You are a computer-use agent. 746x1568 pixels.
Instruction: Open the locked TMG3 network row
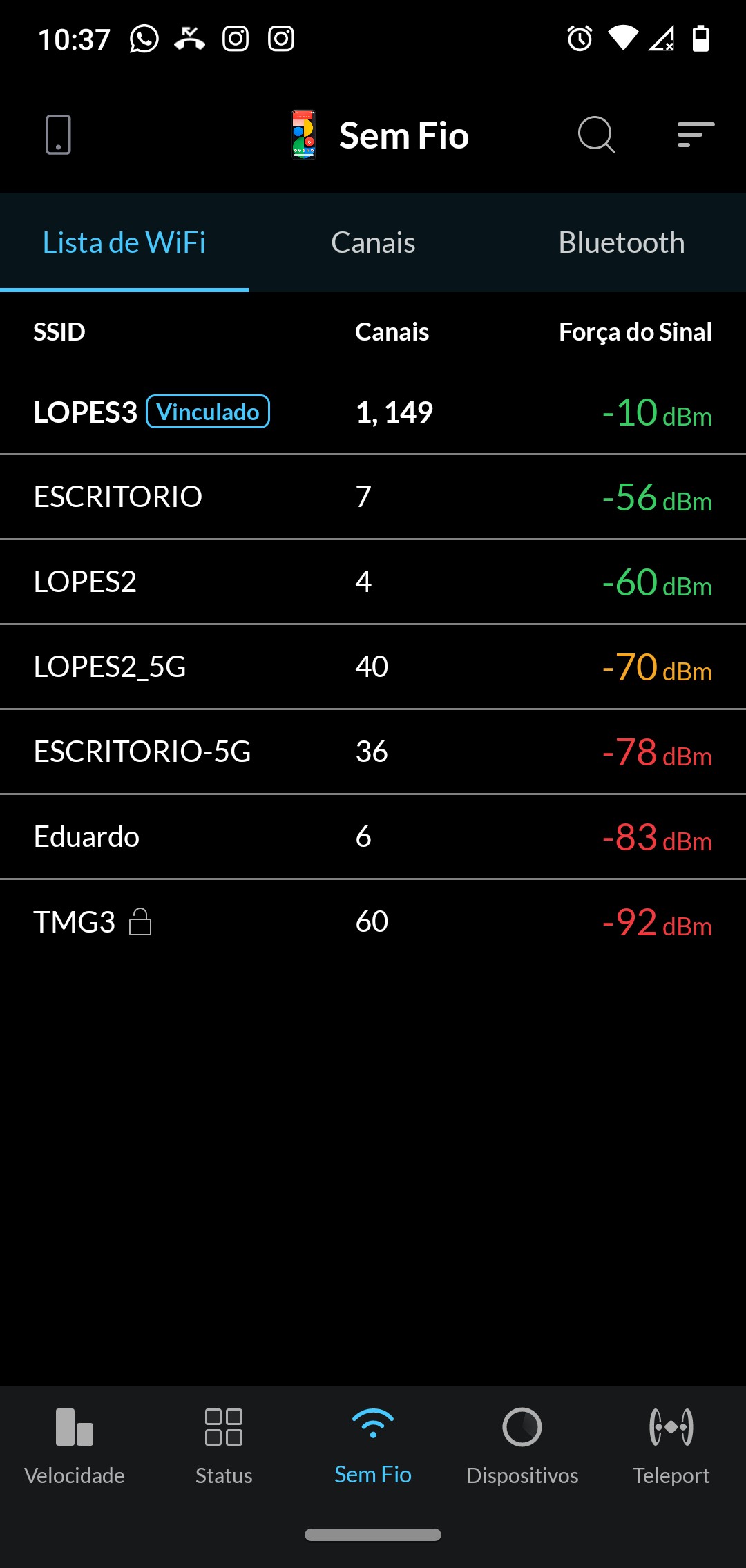373,921
